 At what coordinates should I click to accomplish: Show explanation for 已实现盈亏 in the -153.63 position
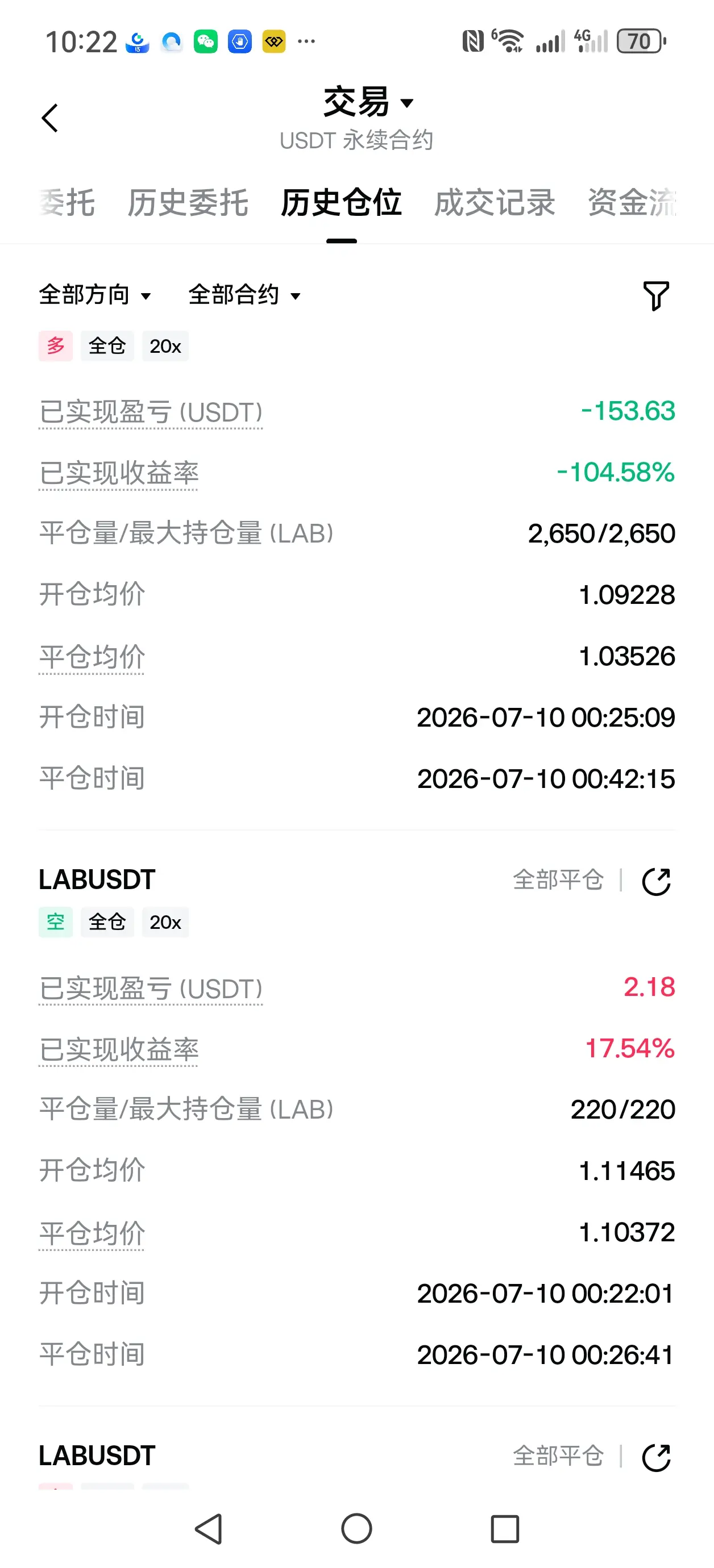[x=151, y=412]
